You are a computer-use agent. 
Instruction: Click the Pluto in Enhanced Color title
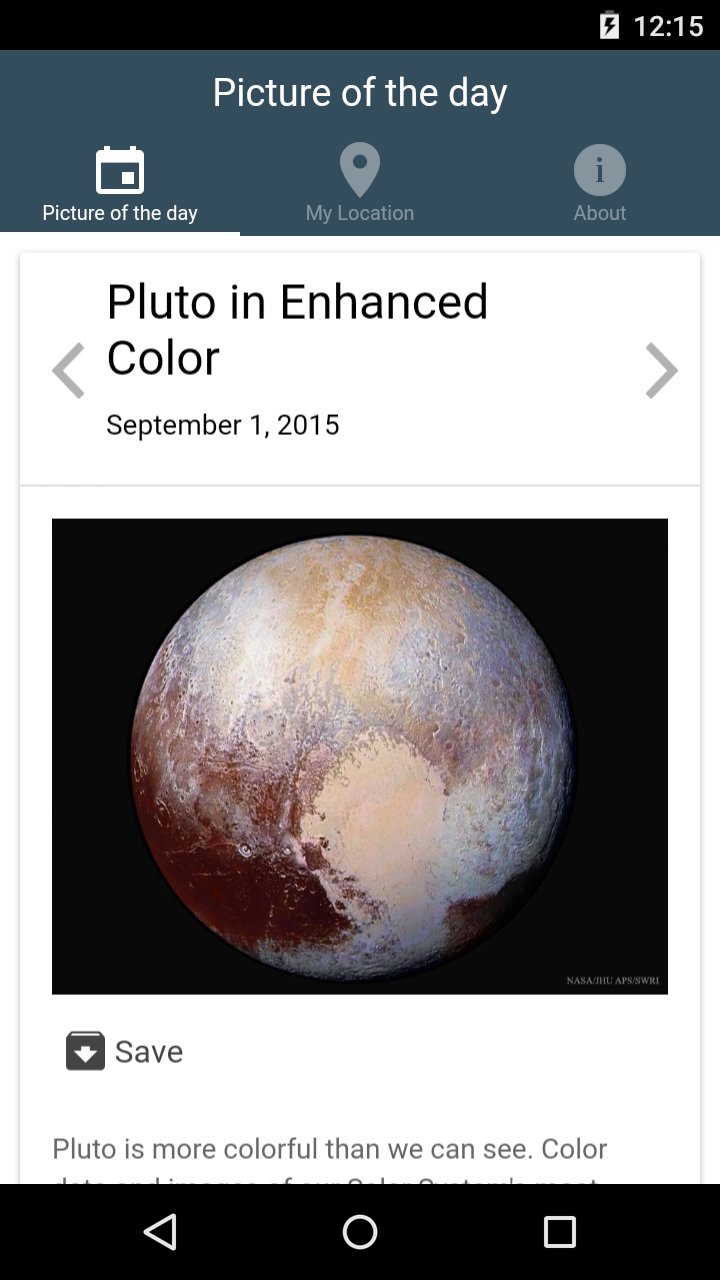click(297, 328)
